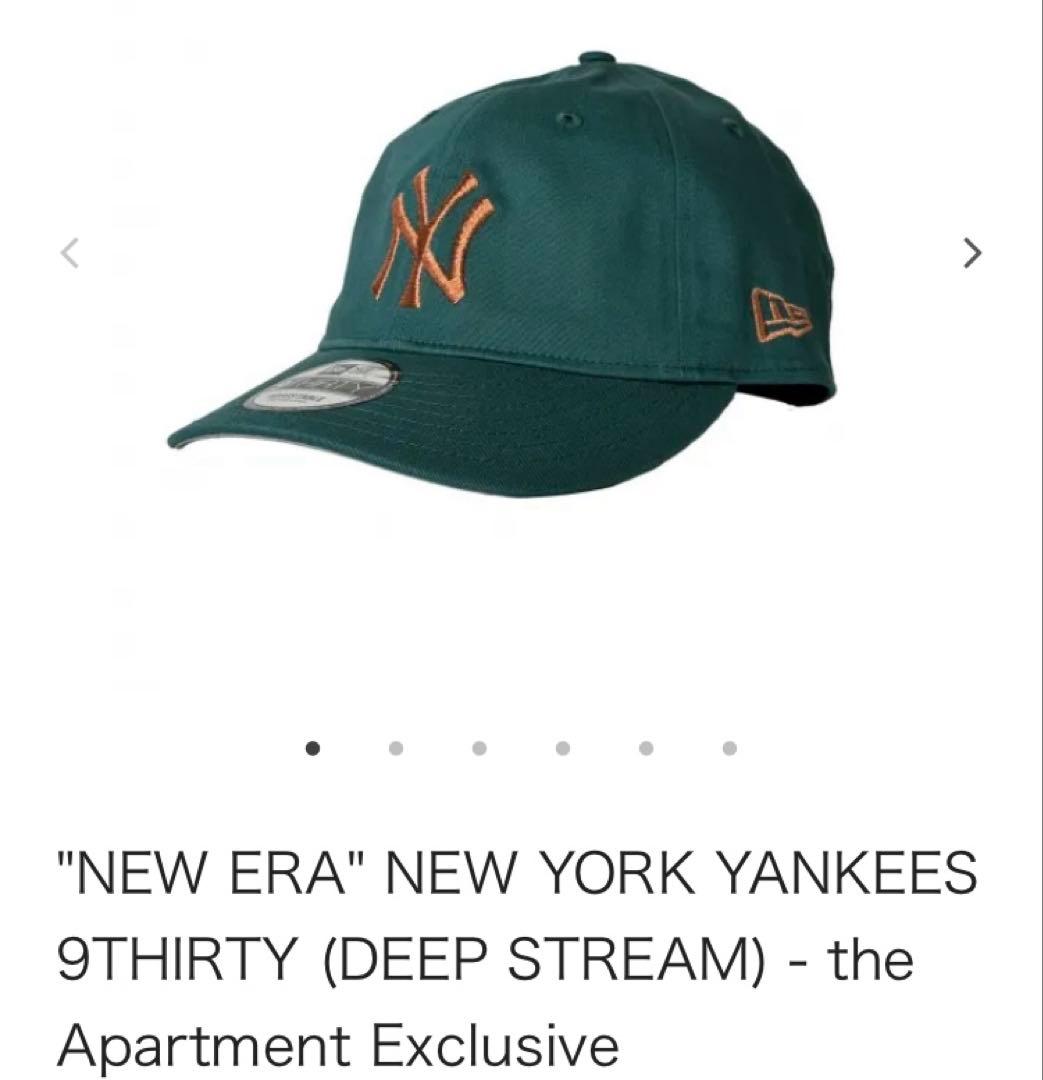The image size is (1043, 1080).
Task: Jump to photo two using its indicator
Action: coord(394,747)
